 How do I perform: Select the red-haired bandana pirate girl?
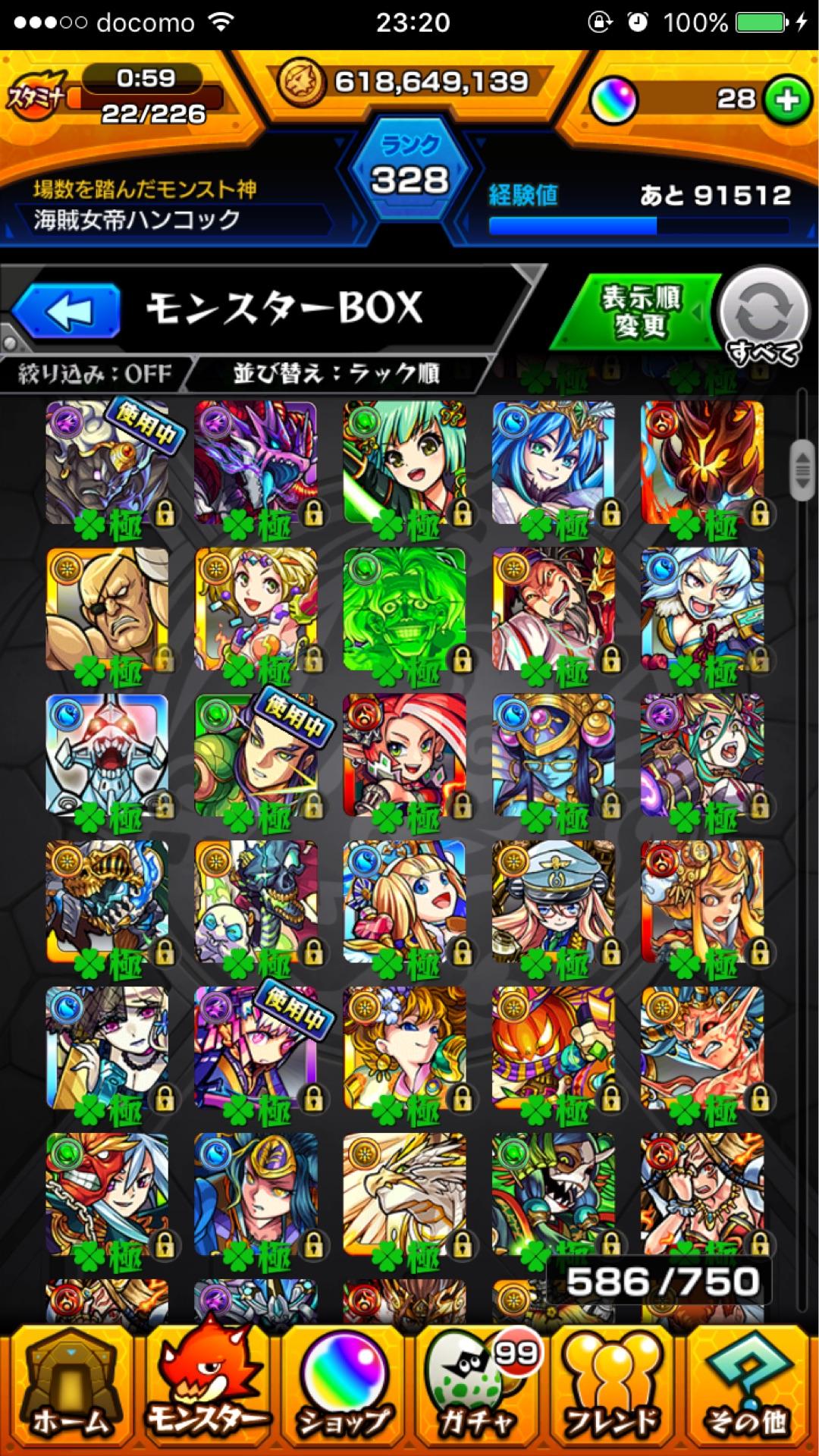pos(404,755)
